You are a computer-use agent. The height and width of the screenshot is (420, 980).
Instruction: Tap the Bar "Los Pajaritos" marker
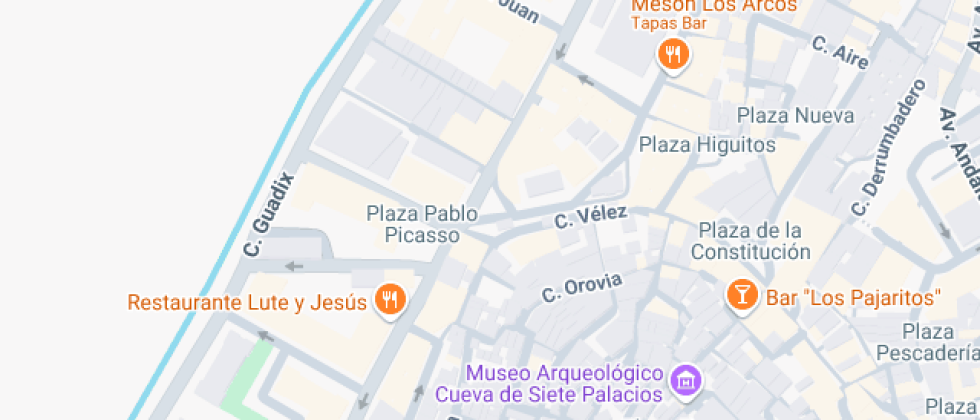(741, 295)
